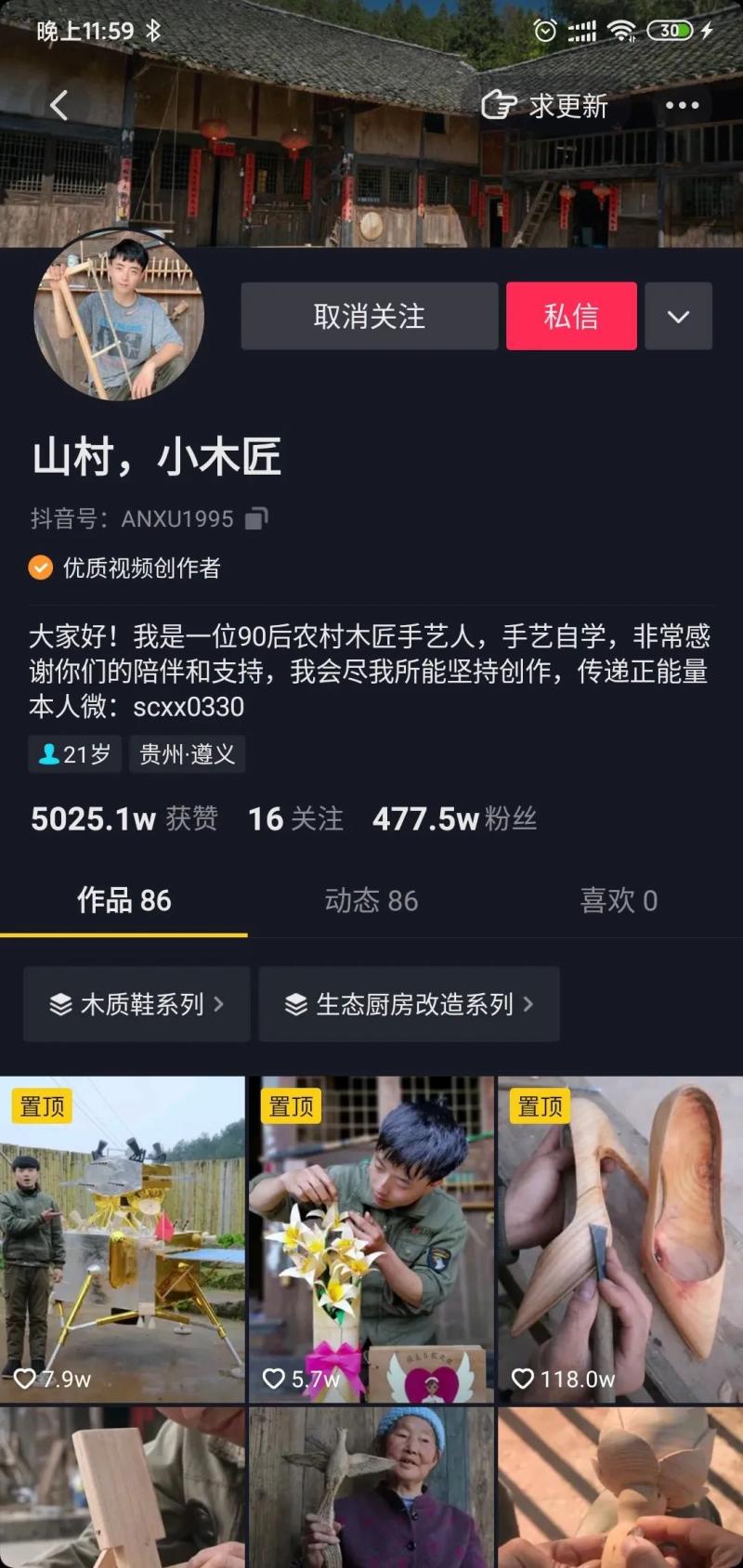
Task: Play the pinned video with 5.7w likes
Action: point(371,1239)
